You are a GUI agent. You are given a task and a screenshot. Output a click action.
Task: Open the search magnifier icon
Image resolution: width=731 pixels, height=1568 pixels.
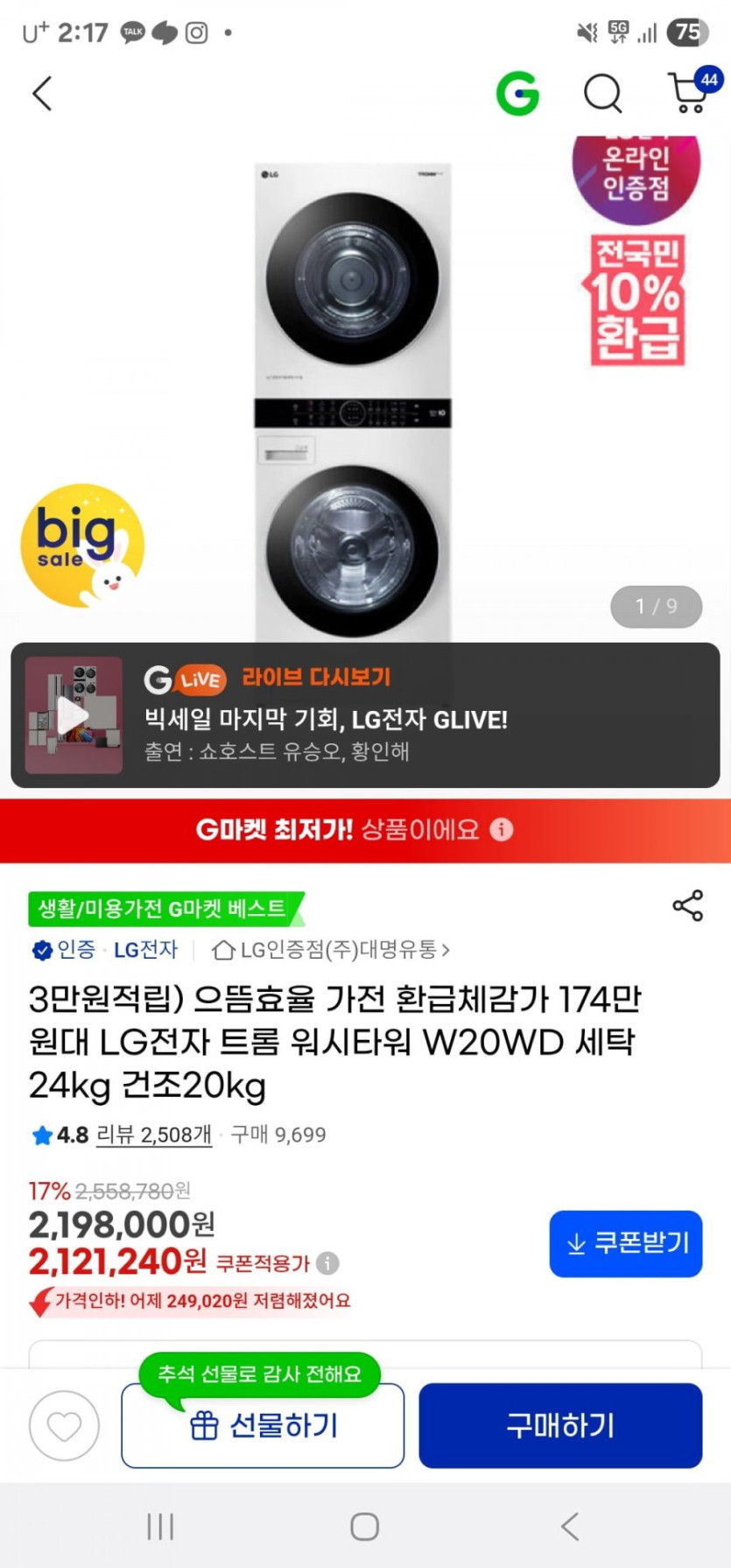coord(602,94)
